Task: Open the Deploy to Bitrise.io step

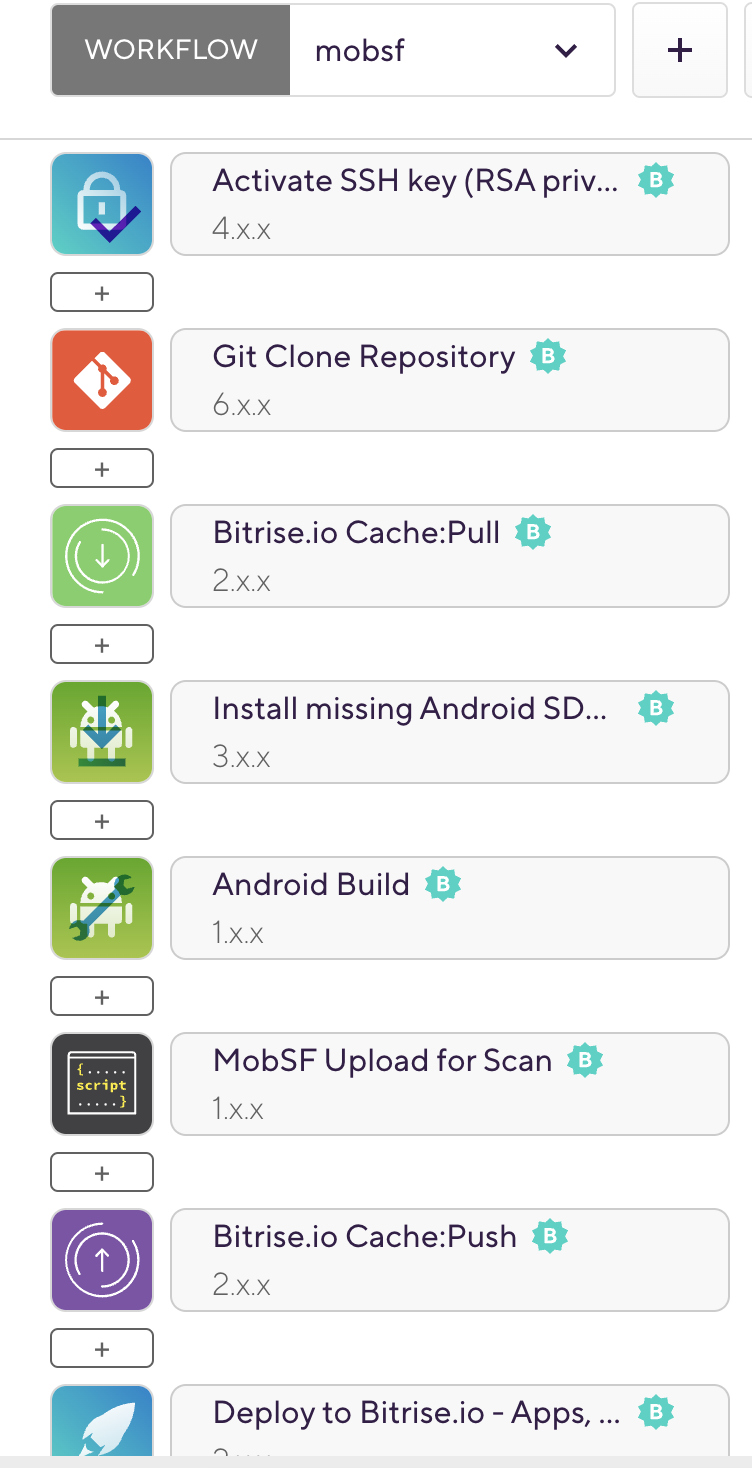Action: [450, 1420]
